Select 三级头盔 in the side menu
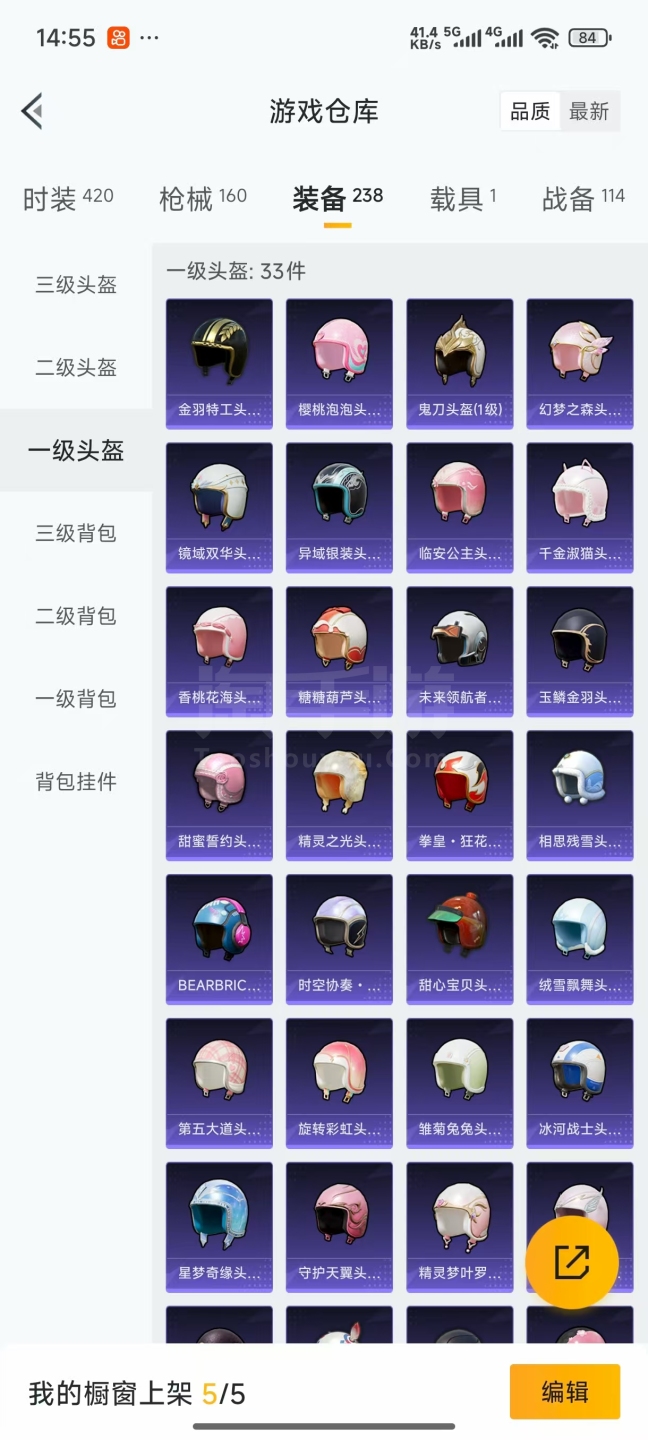Screen dimensions: 648x1440 click(76, 285)
